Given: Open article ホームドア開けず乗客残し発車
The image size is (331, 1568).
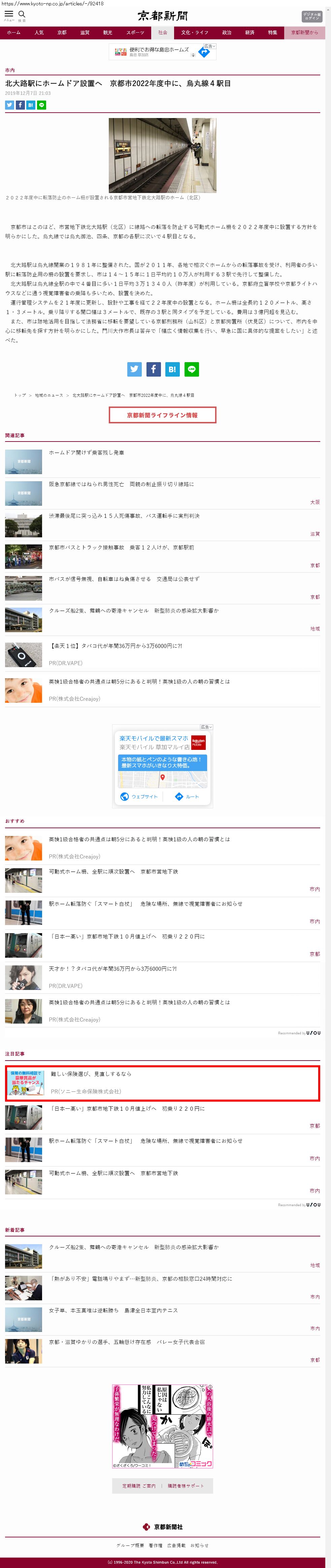Looking at the screenshot, I should pyautogui.click(x=87, y=453).
